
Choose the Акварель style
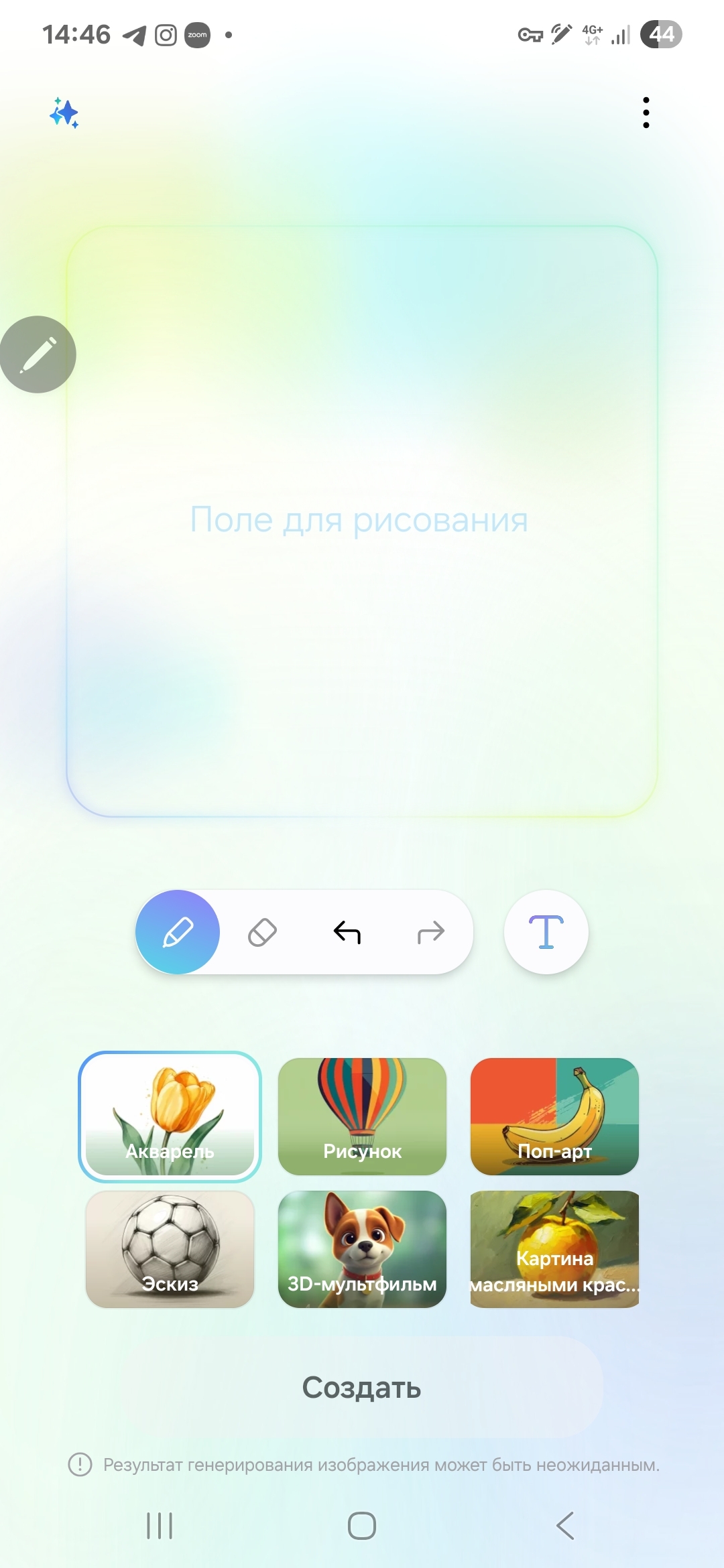point(170,1116)
